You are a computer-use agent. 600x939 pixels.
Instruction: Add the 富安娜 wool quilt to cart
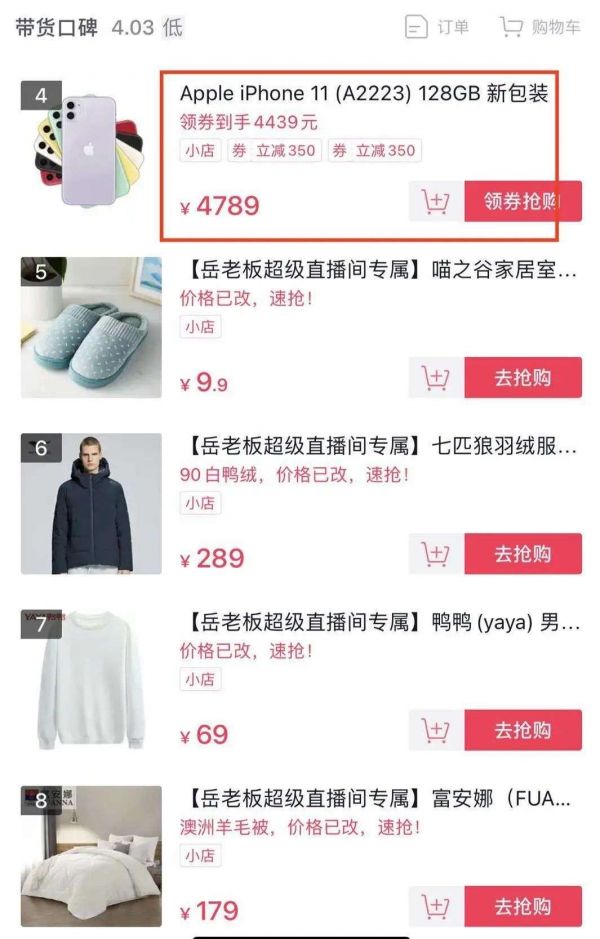click(436, 906)
